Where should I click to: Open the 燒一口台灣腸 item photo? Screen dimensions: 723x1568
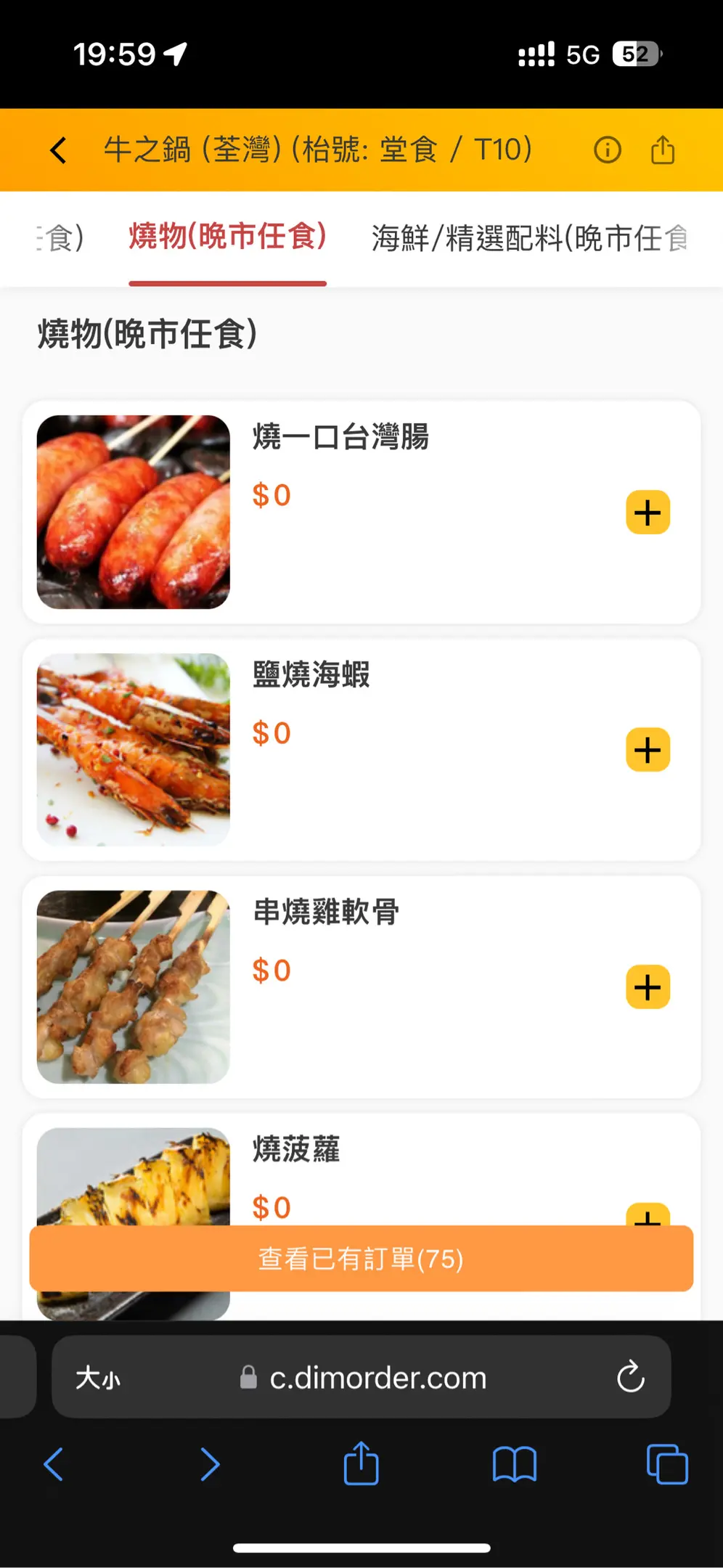click(134, 512)
